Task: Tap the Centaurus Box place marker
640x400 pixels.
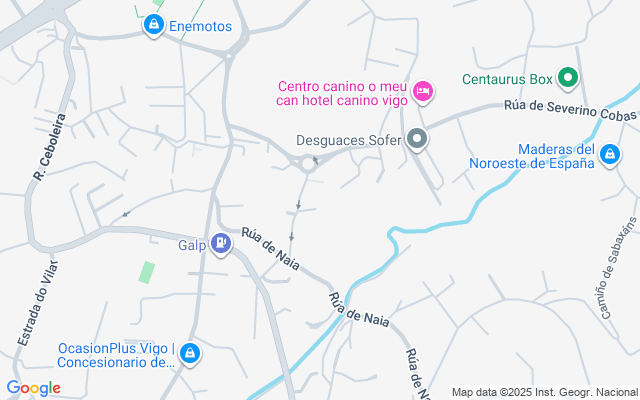Action: [568, 77]
